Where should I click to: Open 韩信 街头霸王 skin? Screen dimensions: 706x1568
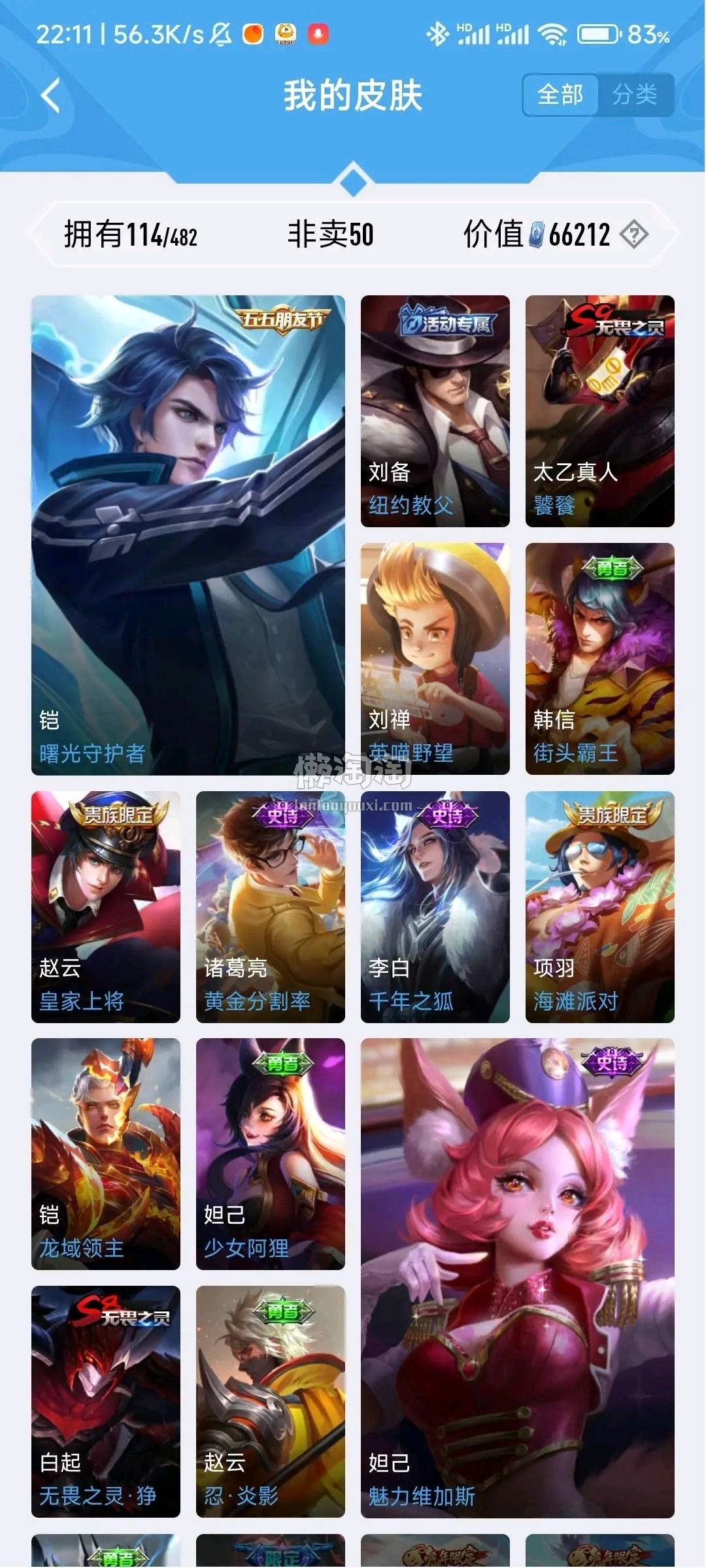pyautogui.click(x=599, y=659)
